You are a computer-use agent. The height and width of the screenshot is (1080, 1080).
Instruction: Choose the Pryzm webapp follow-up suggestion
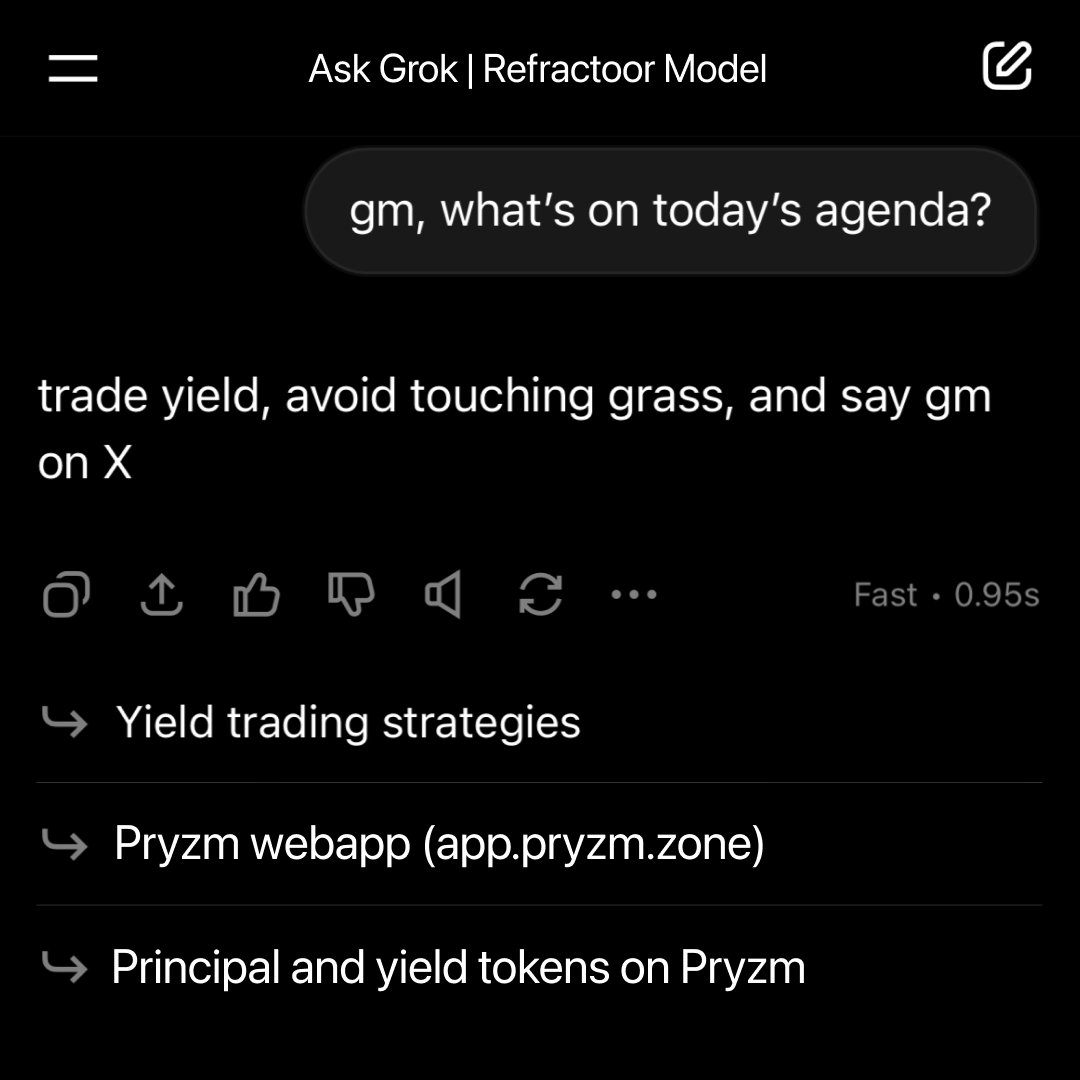pos(438,844)
